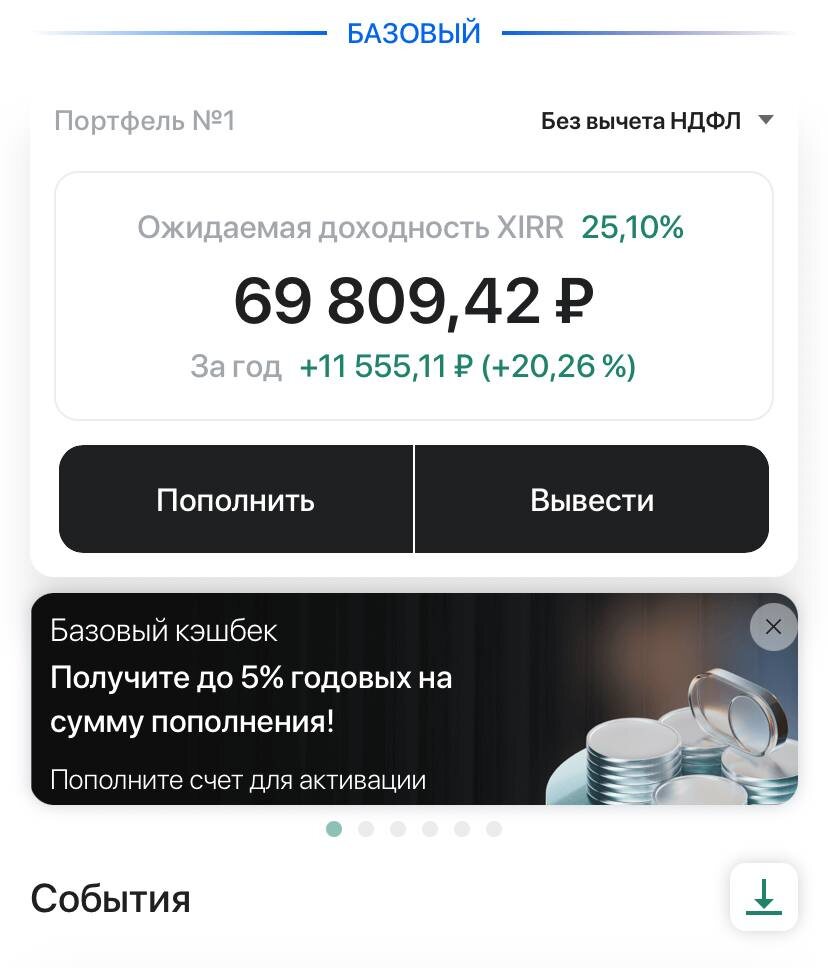This screenshot has height=968, width=828.
Task: Tap the downward arrow beside download button
Action: tap(763, 897)
